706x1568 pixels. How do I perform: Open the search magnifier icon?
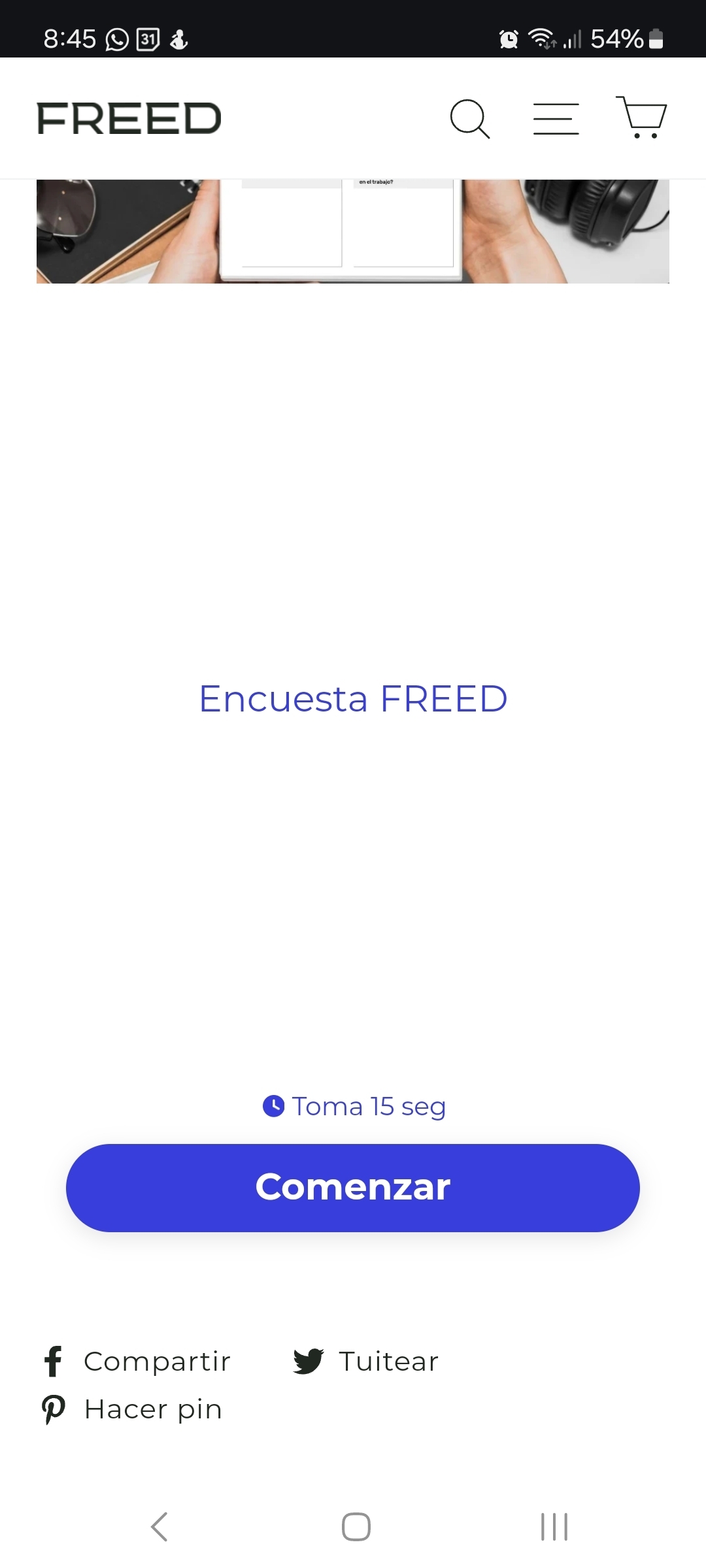pos(470,119)
